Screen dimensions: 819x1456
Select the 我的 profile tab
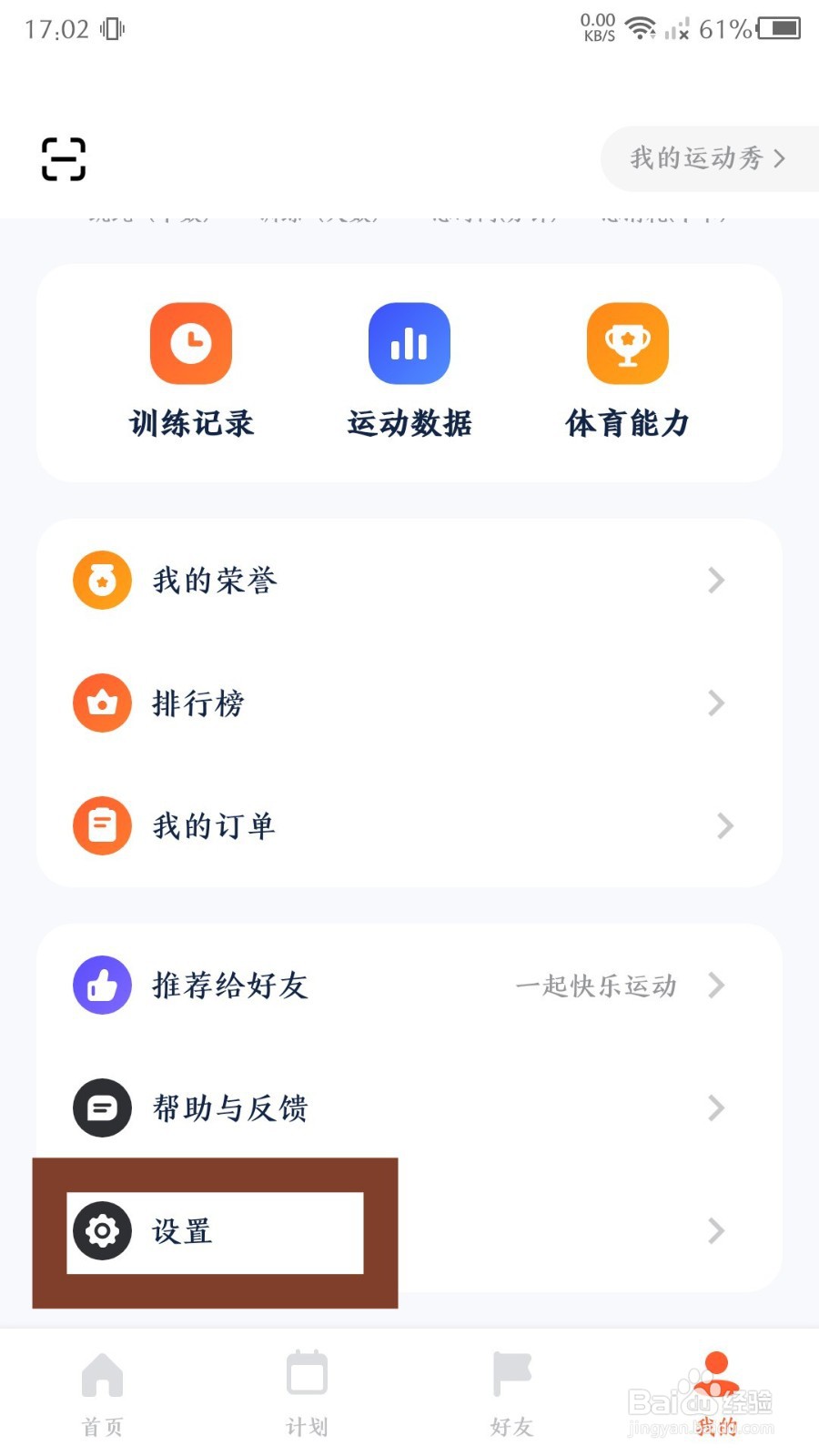tap(717, 1394)
